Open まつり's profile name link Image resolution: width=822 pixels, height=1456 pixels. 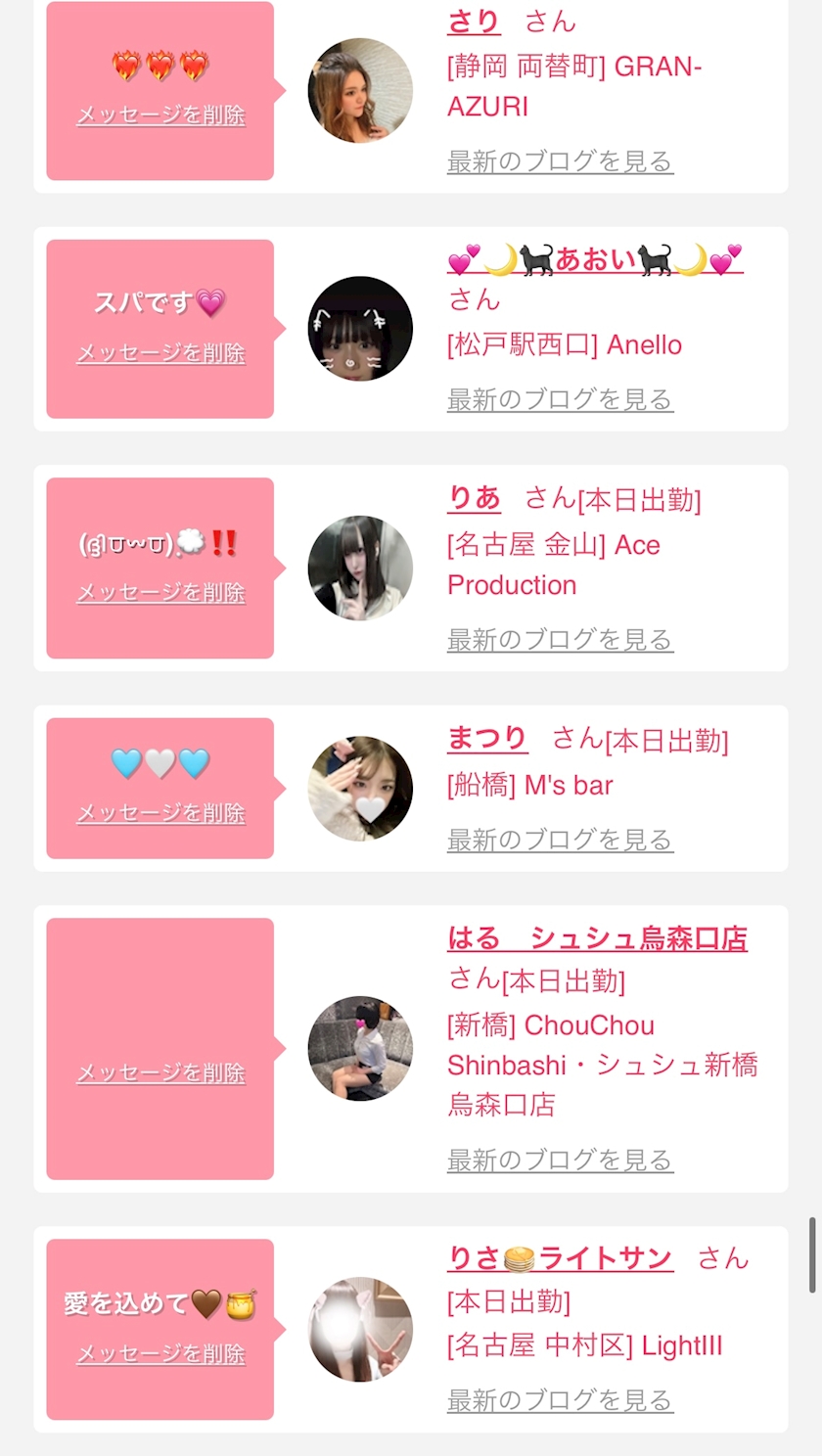pos(487,739)
